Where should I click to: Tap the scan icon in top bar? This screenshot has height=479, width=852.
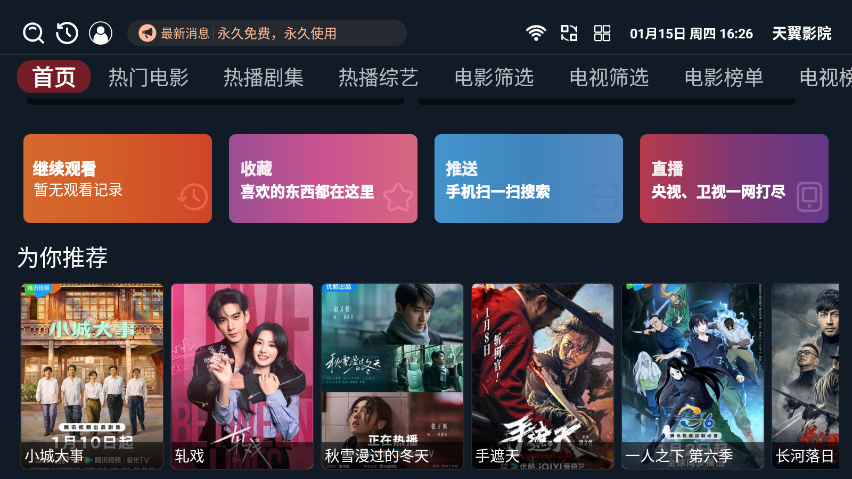click(569, 33)
